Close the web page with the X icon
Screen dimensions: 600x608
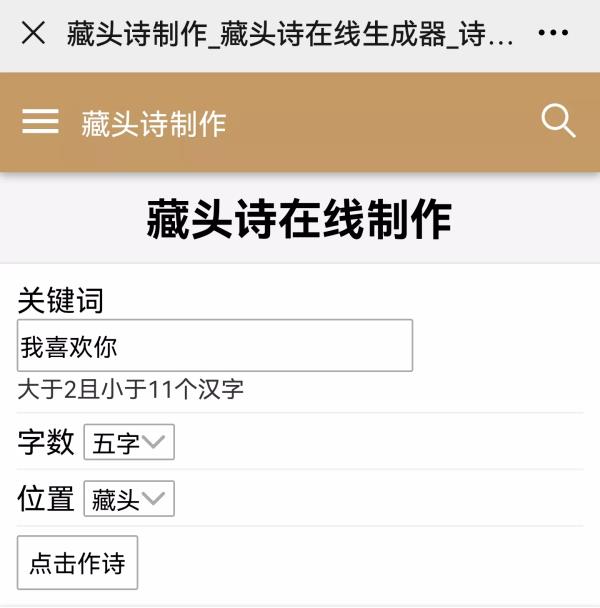33,33
